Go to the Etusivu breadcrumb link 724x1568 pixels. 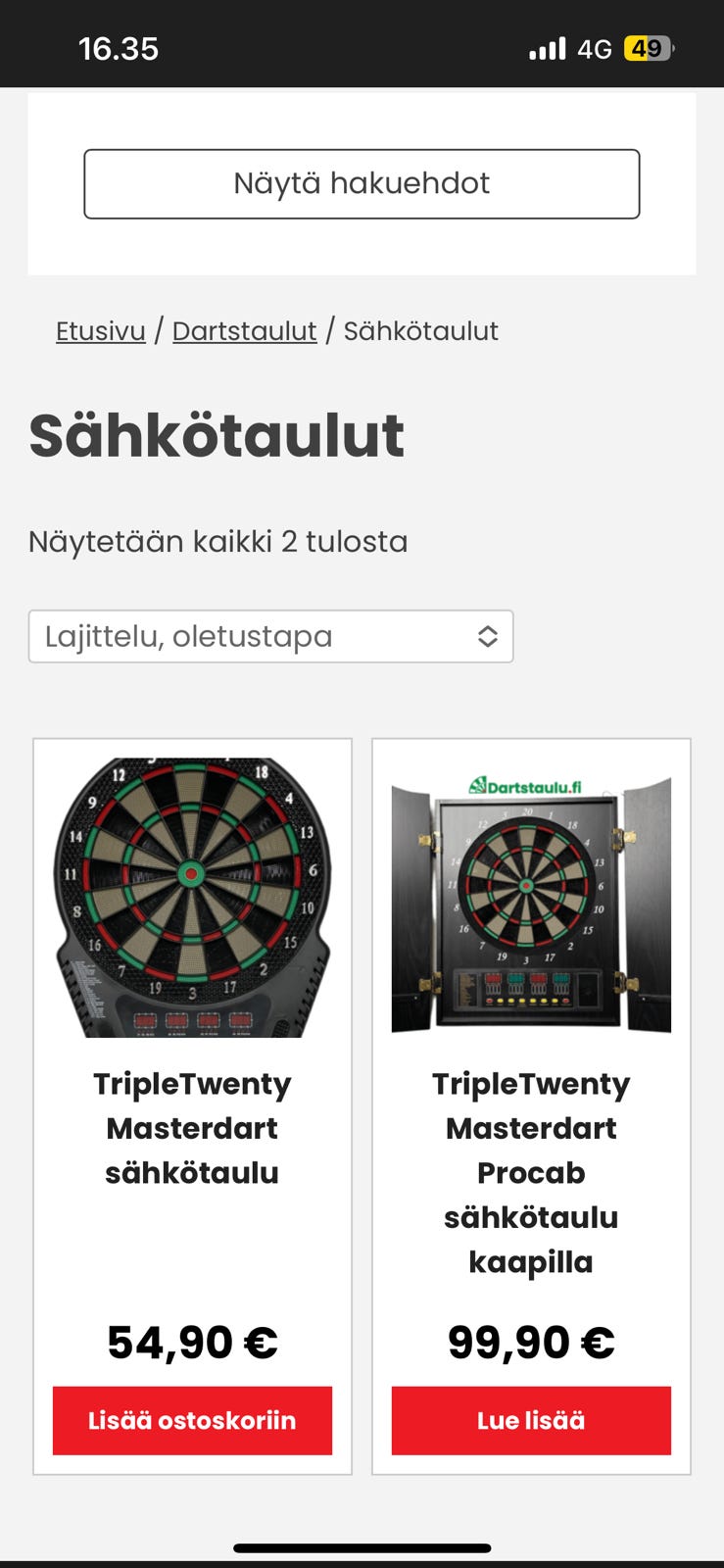[x=100, y=331]
